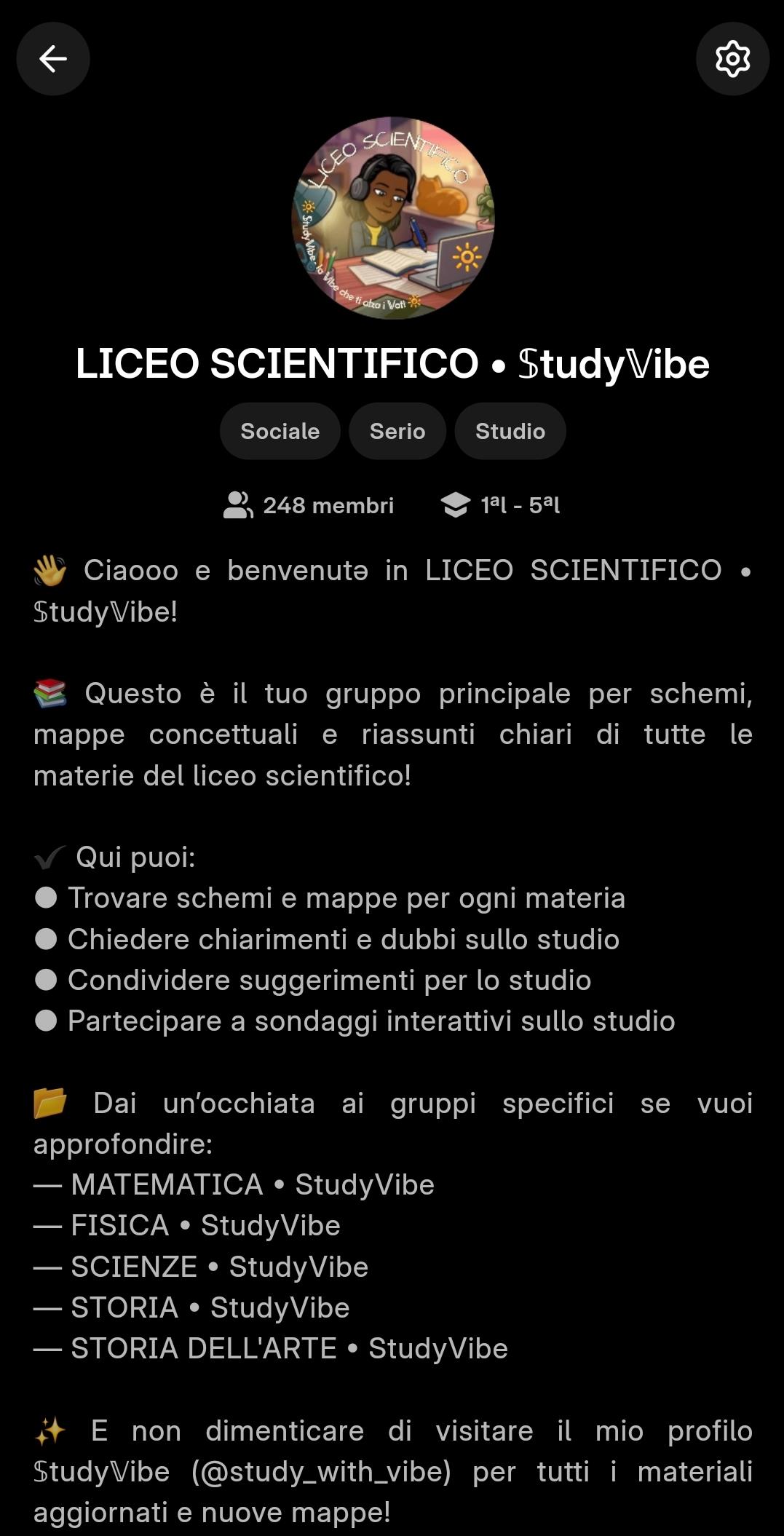The width and height of the screenshot is (784, 1536).
Task: Open the group settings gear
Action: pos(732,59)
